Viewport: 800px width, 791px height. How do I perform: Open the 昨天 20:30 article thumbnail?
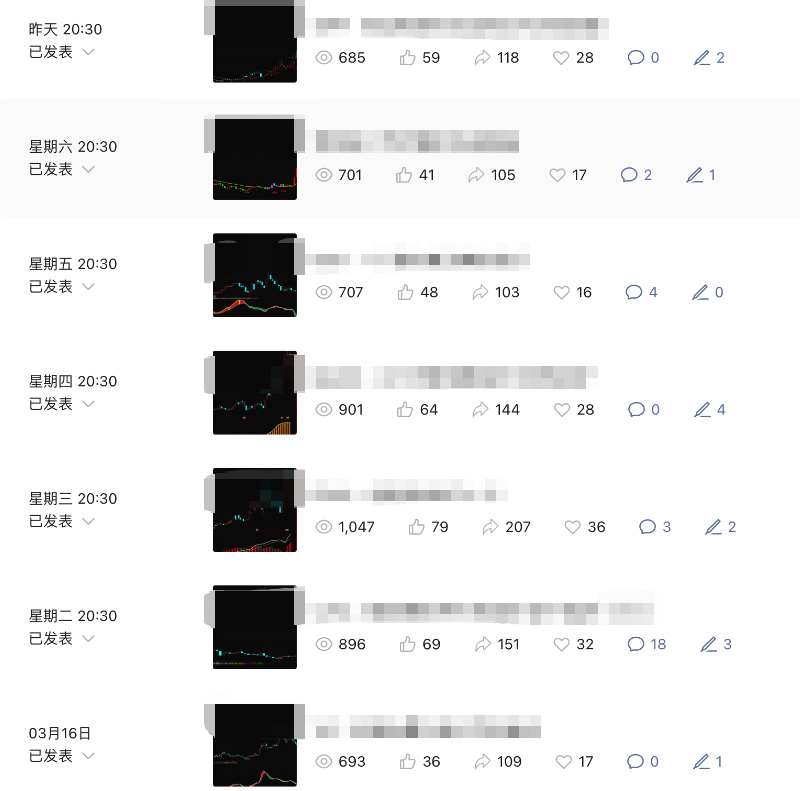[255, 42]
